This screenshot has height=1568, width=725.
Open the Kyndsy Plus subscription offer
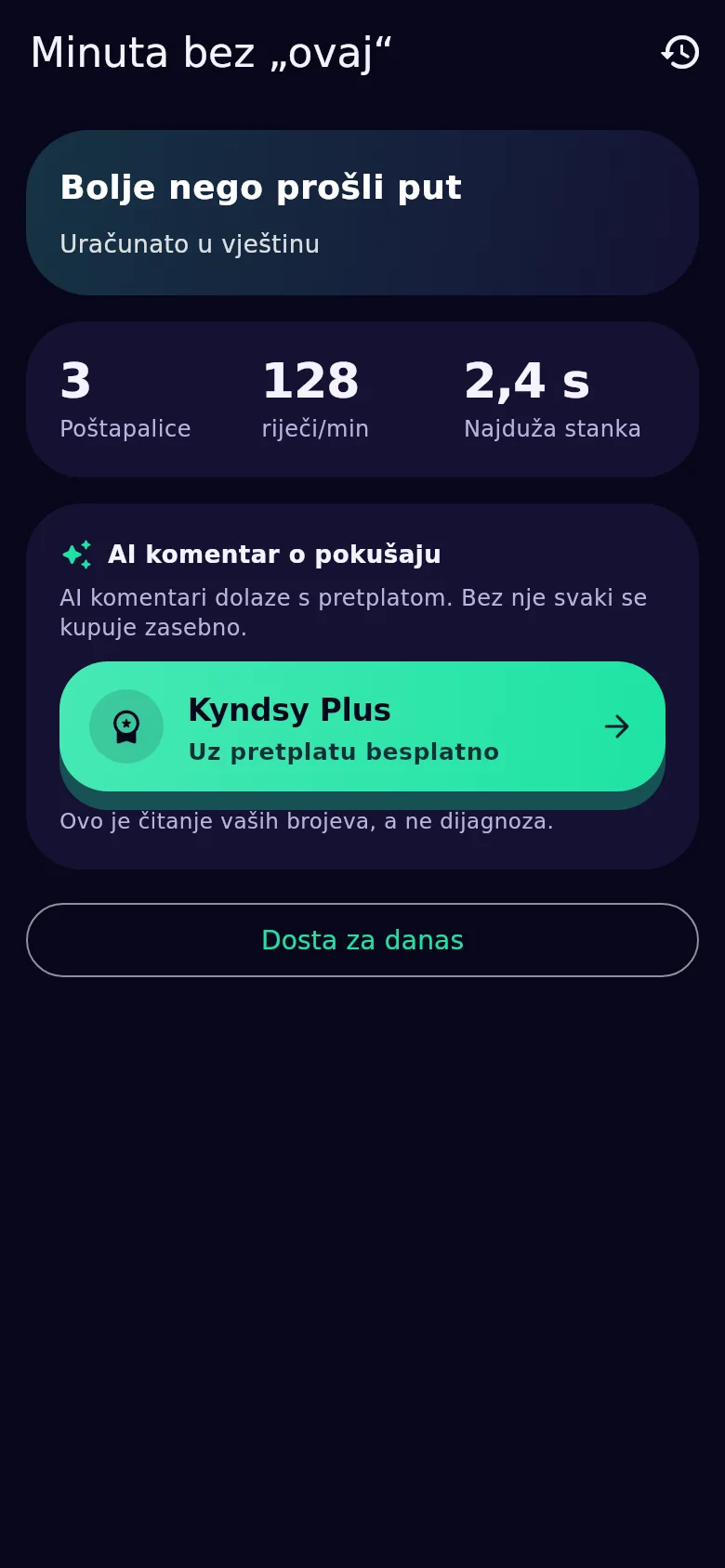[362, 726]
